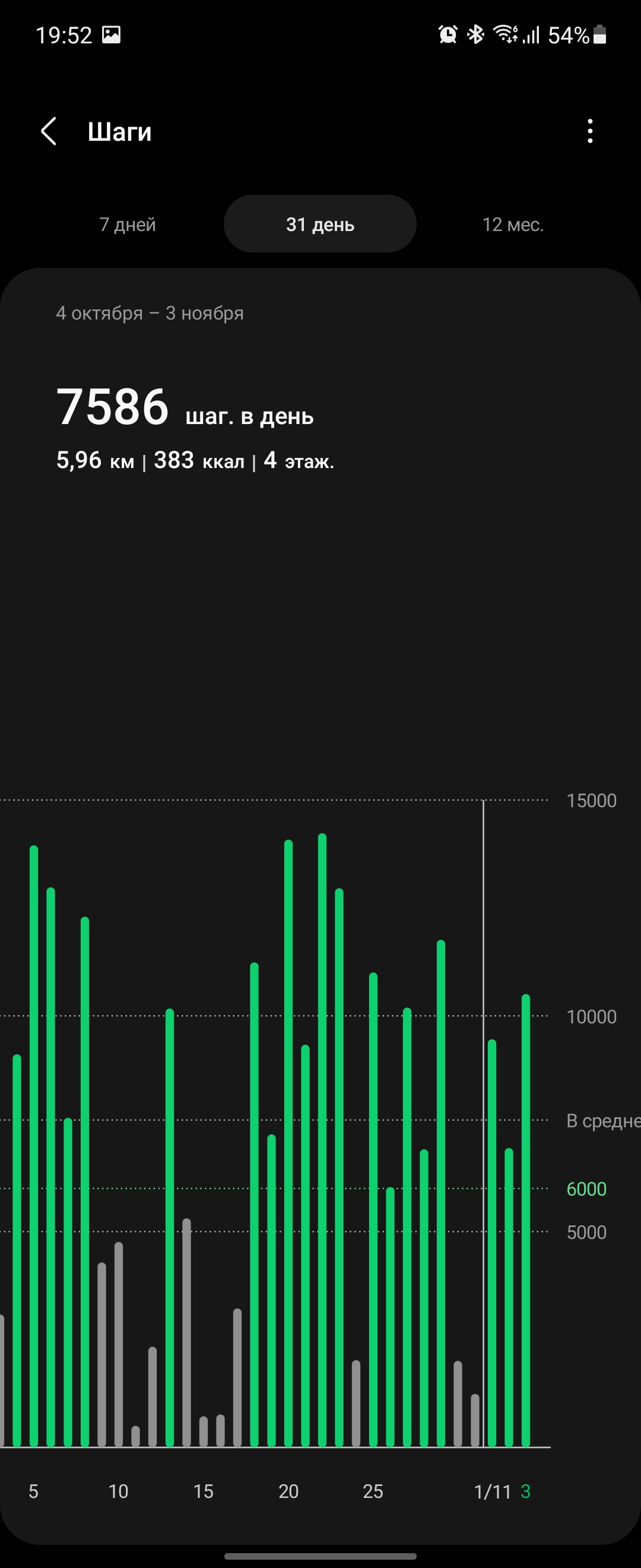Go back from the Шаги screen
The width and height of the screenshot is (641, 1568).
(x=49, y=131)
